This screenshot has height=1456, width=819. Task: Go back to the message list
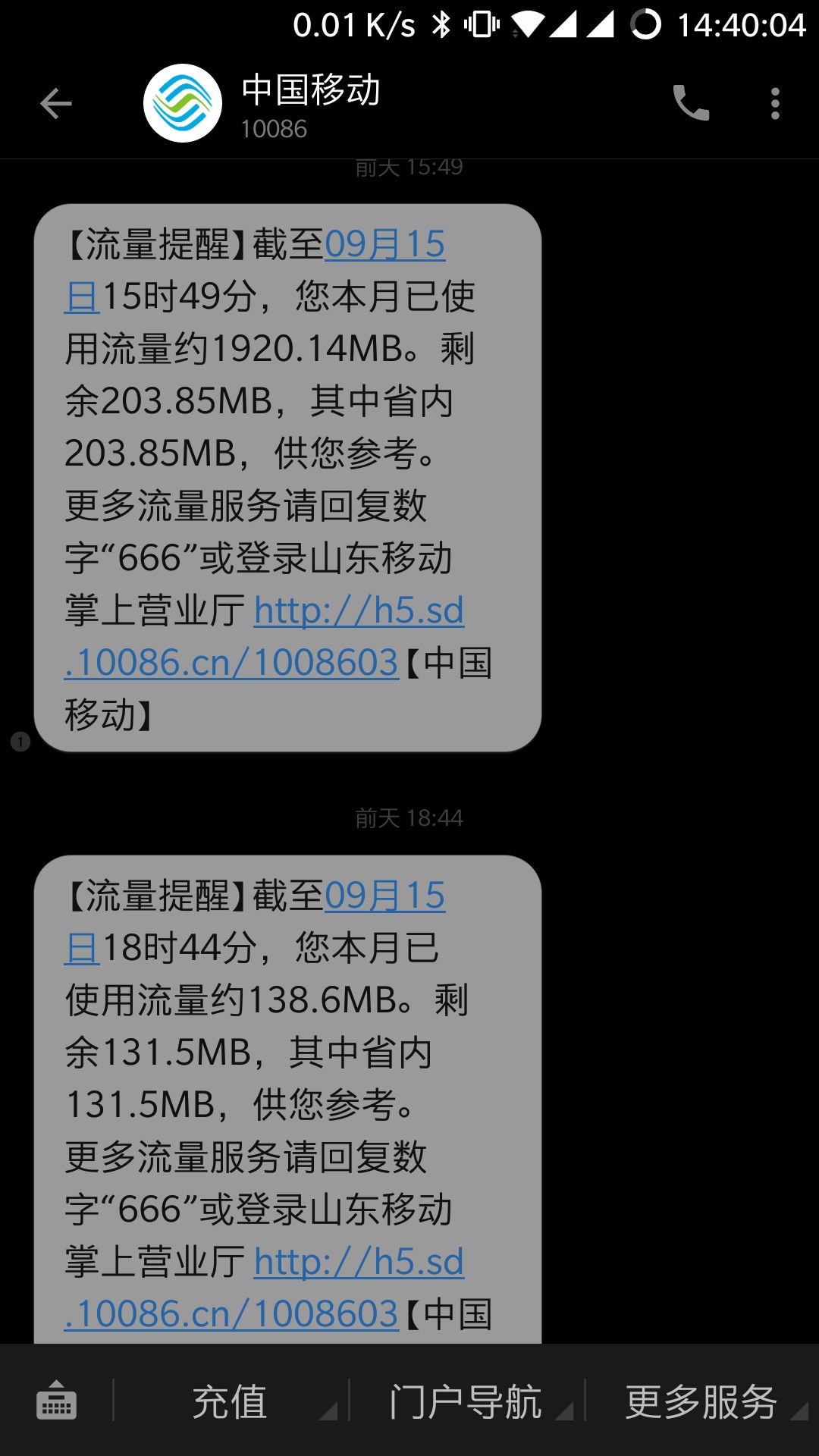[x=55, y=104]
